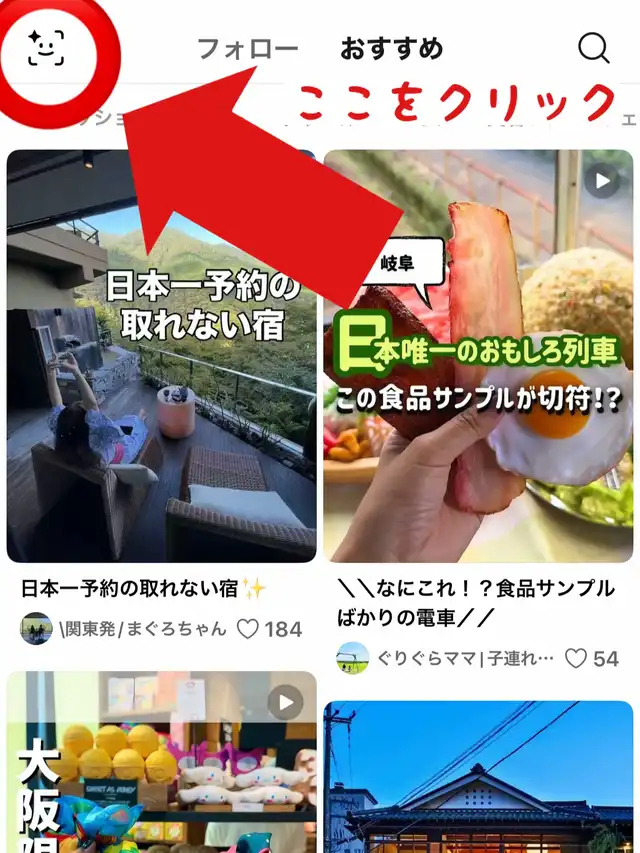
Task: Open the 大阪 plush toys video post
Action: (162, 762)
